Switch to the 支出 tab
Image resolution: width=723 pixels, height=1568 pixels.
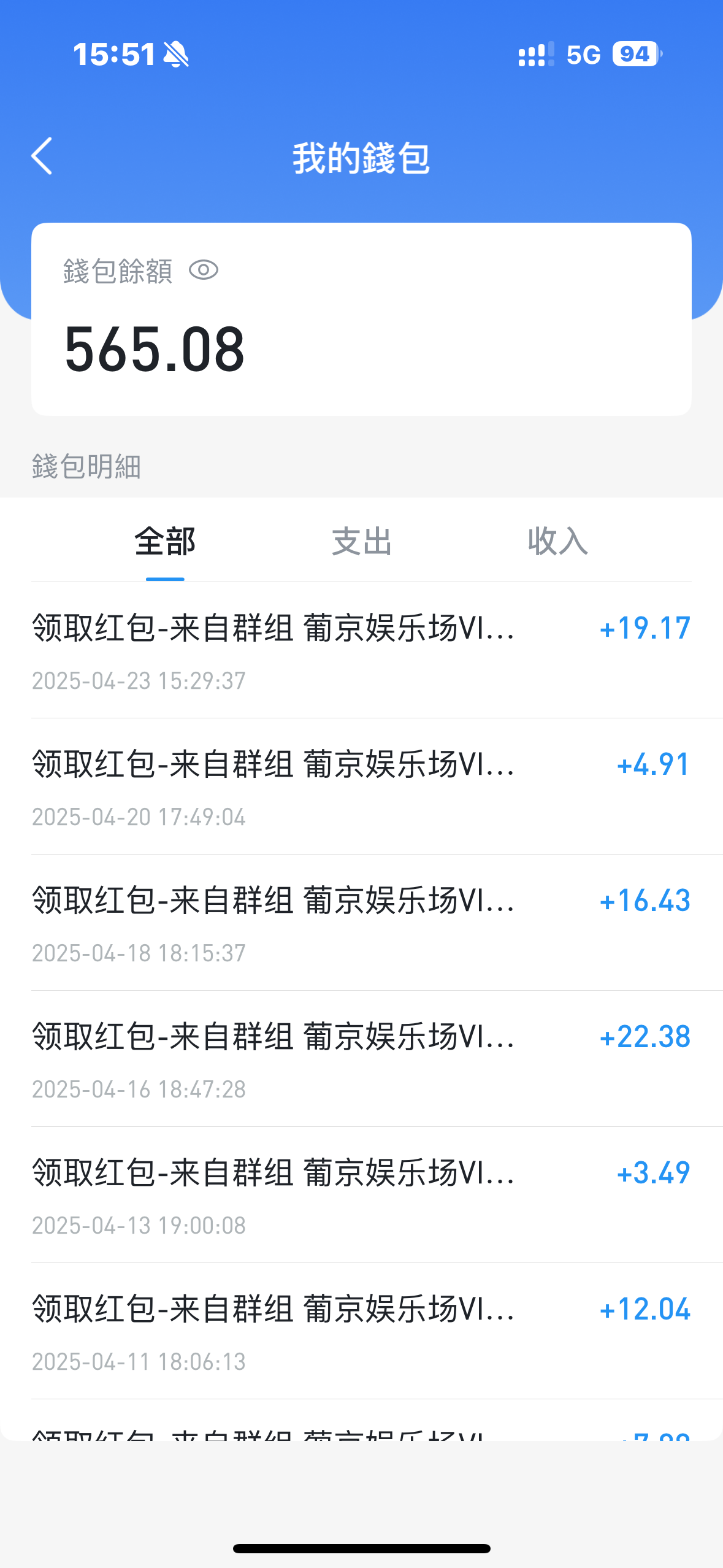pyautogui.click(x=362, y=541)
